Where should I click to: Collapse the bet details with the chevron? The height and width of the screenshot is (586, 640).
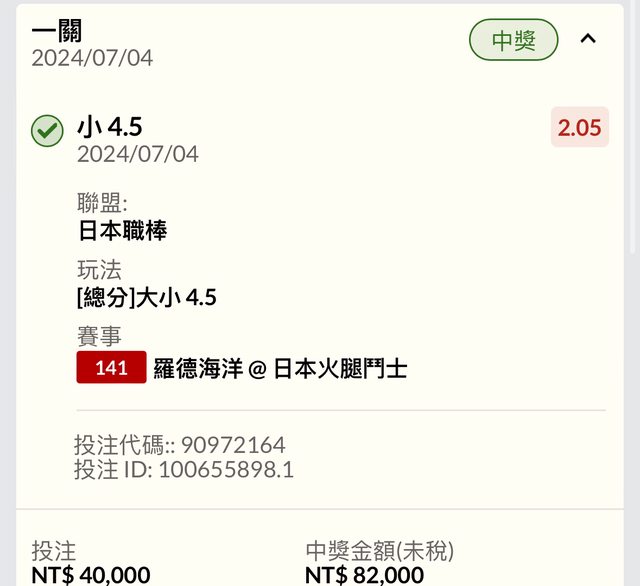(x=588, y=40)
